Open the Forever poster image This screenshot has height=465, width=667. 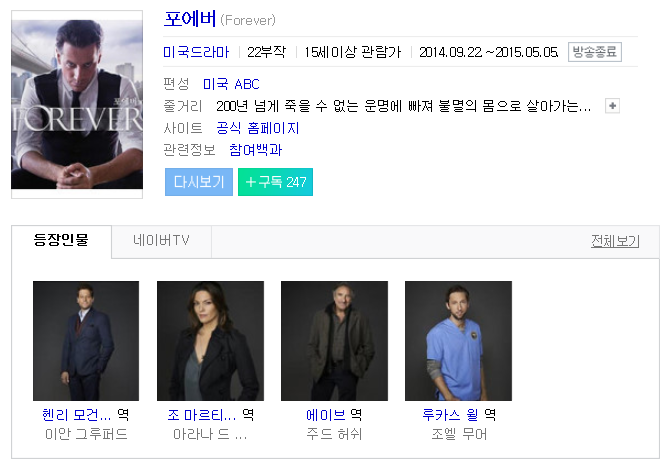tap(77, 104)
